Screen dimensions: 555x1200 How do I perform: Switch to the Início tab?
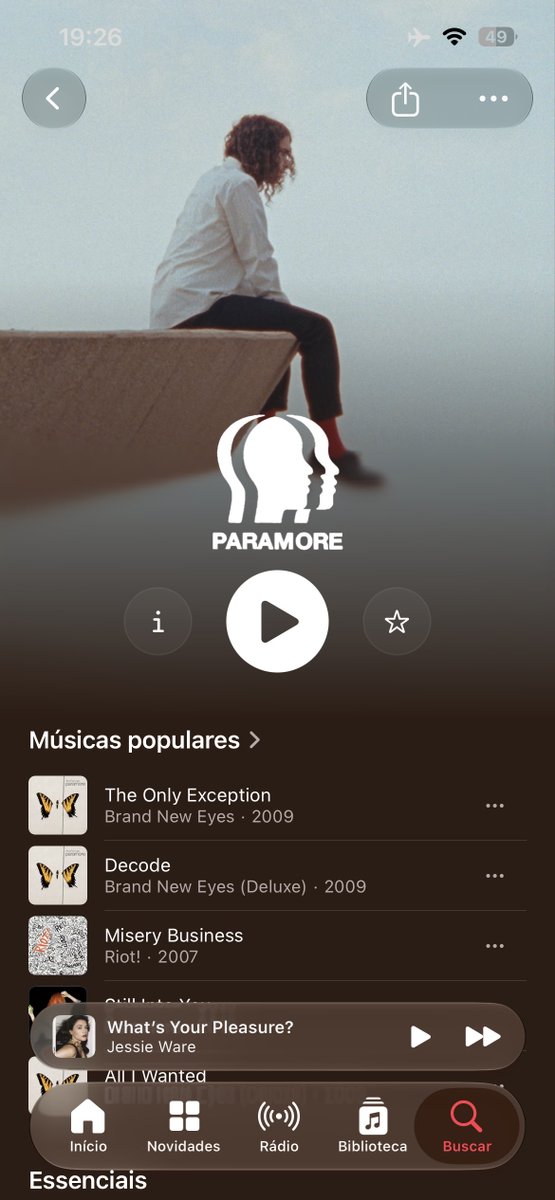coord(88,1126)
